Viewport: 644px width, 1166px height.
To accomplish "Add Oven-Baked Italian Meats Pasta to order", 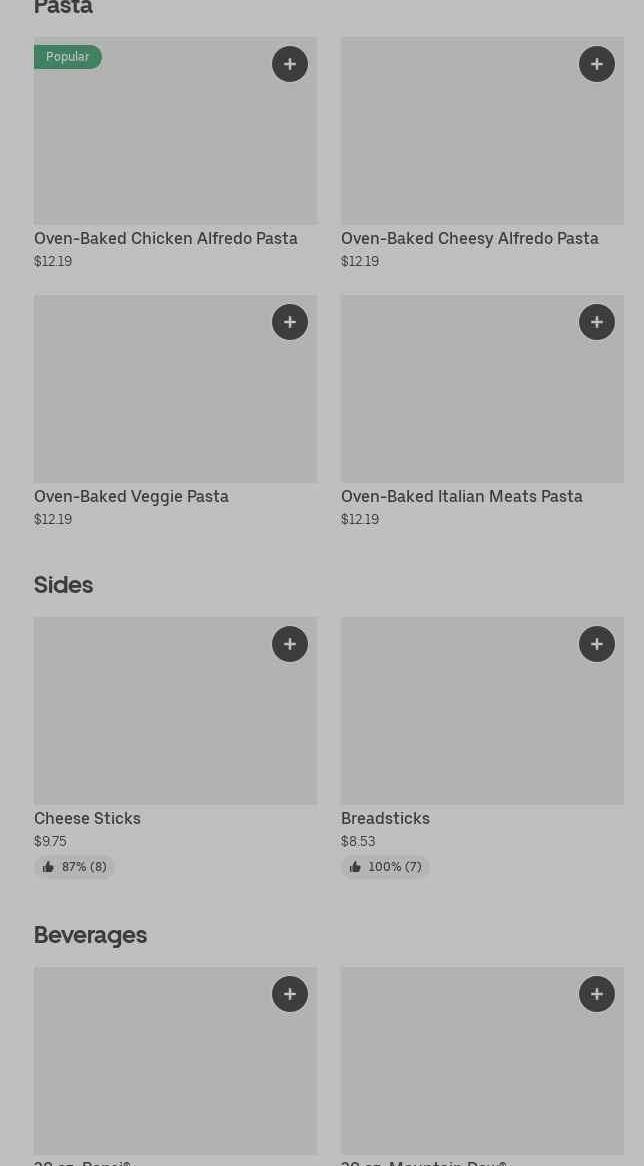I will pyautogui.click(x=596, y=322).
